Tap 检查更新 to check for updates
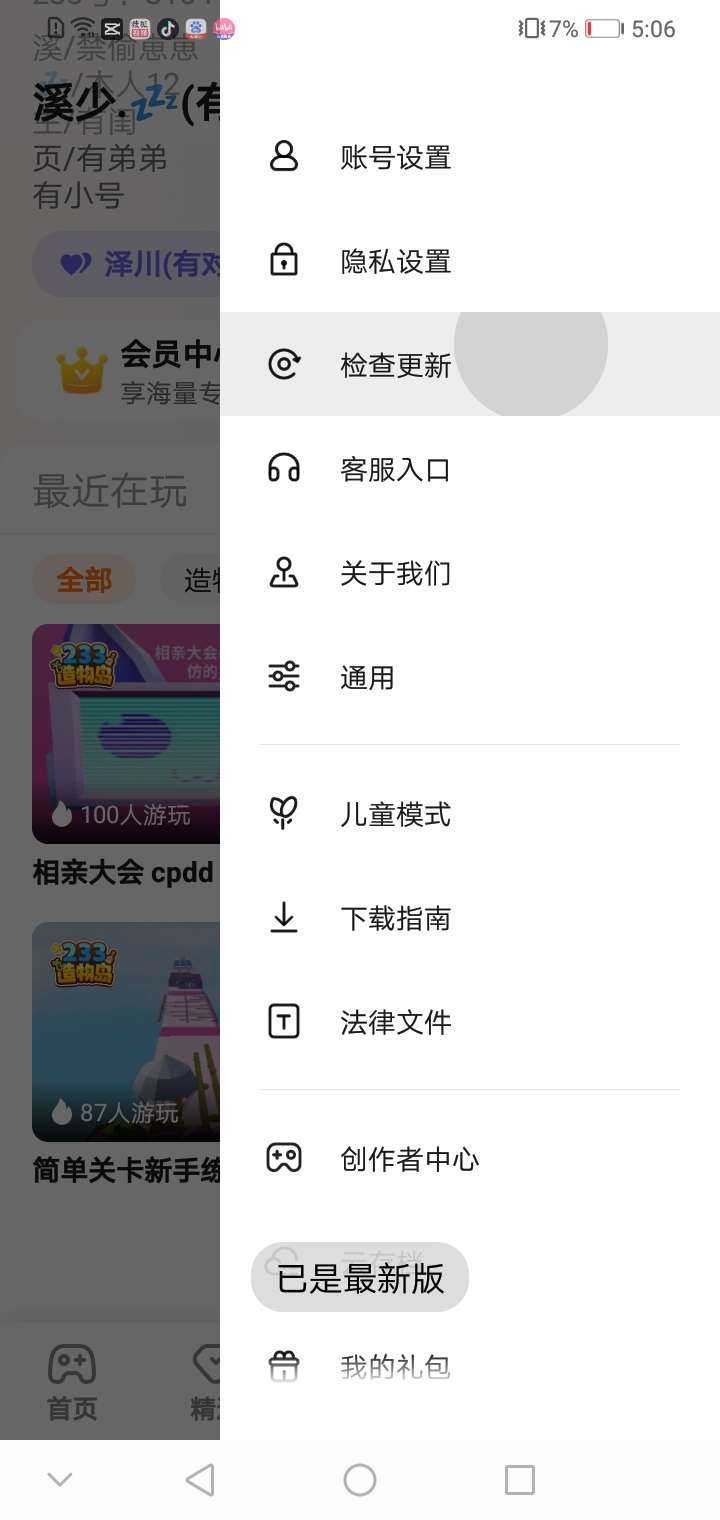 (396, 365)
